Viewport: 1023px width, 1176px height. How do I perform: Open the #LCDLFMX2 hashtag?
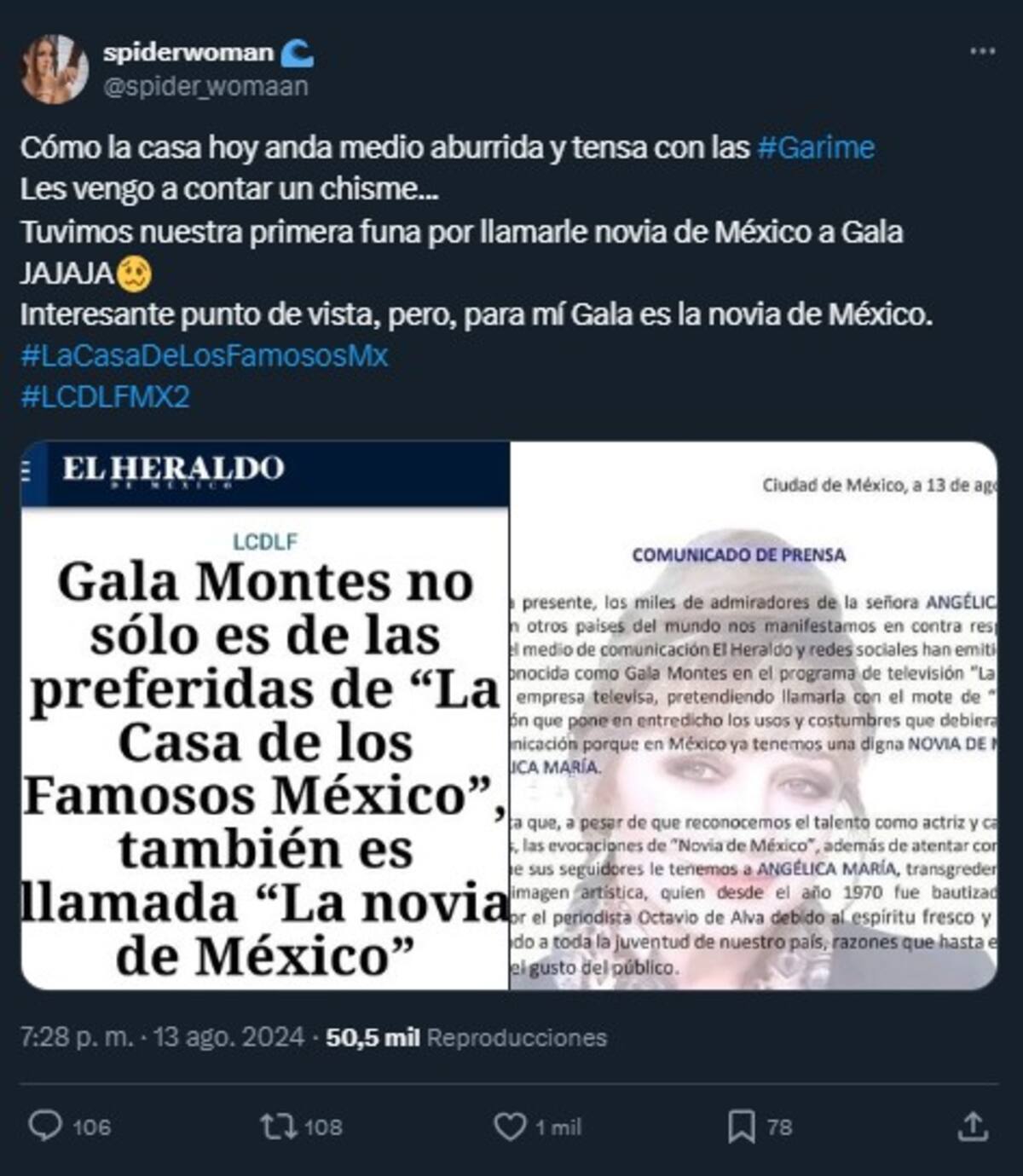point(105,397)
